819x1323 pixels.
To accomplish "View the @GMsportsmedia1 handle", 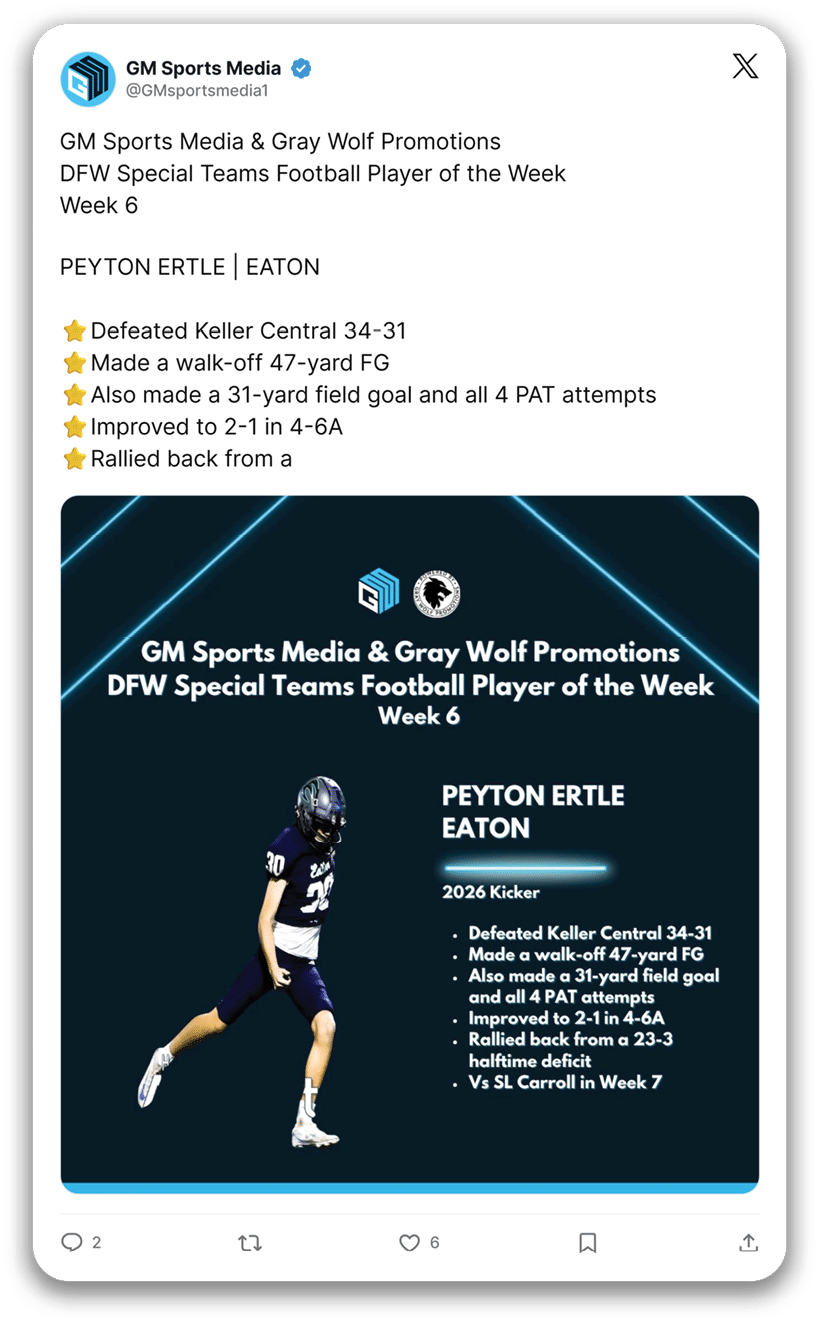I will click(196, 91).
